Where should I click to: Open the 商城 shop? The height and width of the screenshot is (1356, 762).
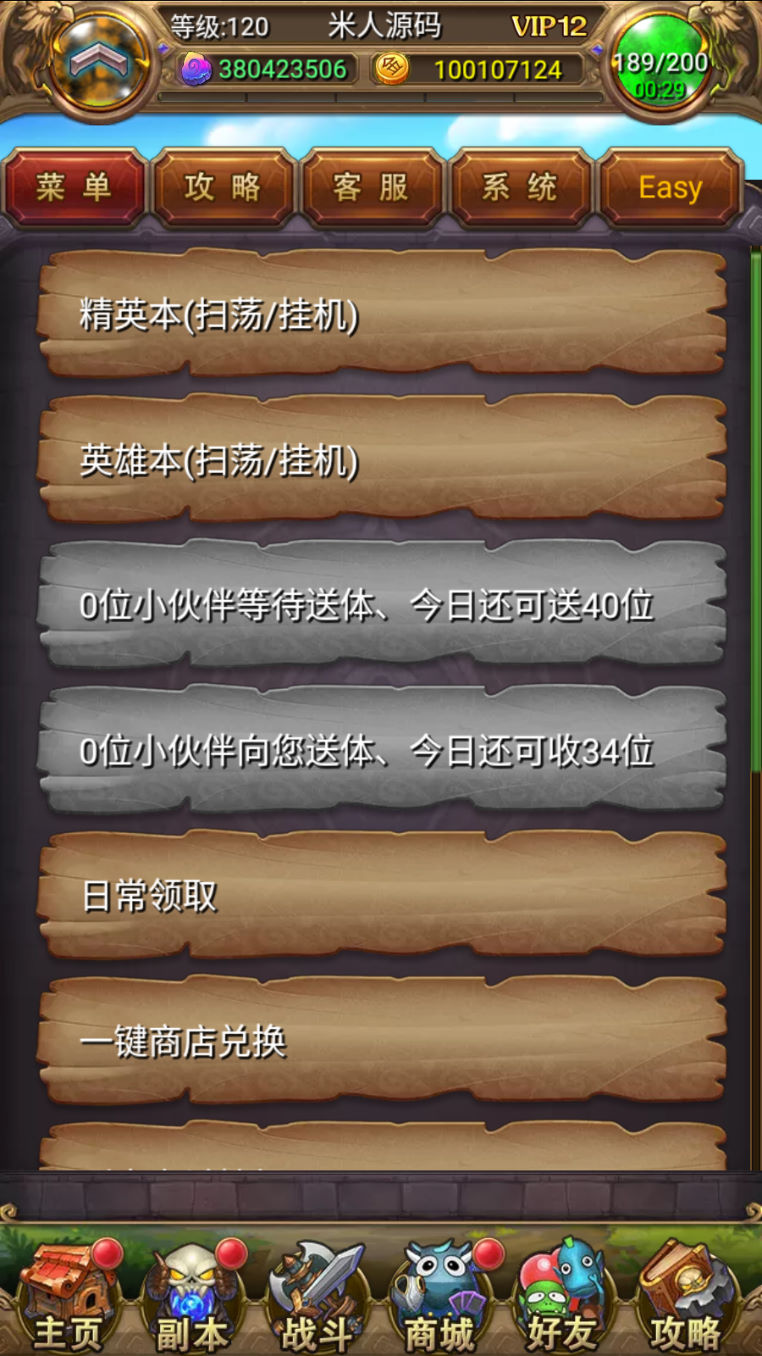pos(441,1295)
